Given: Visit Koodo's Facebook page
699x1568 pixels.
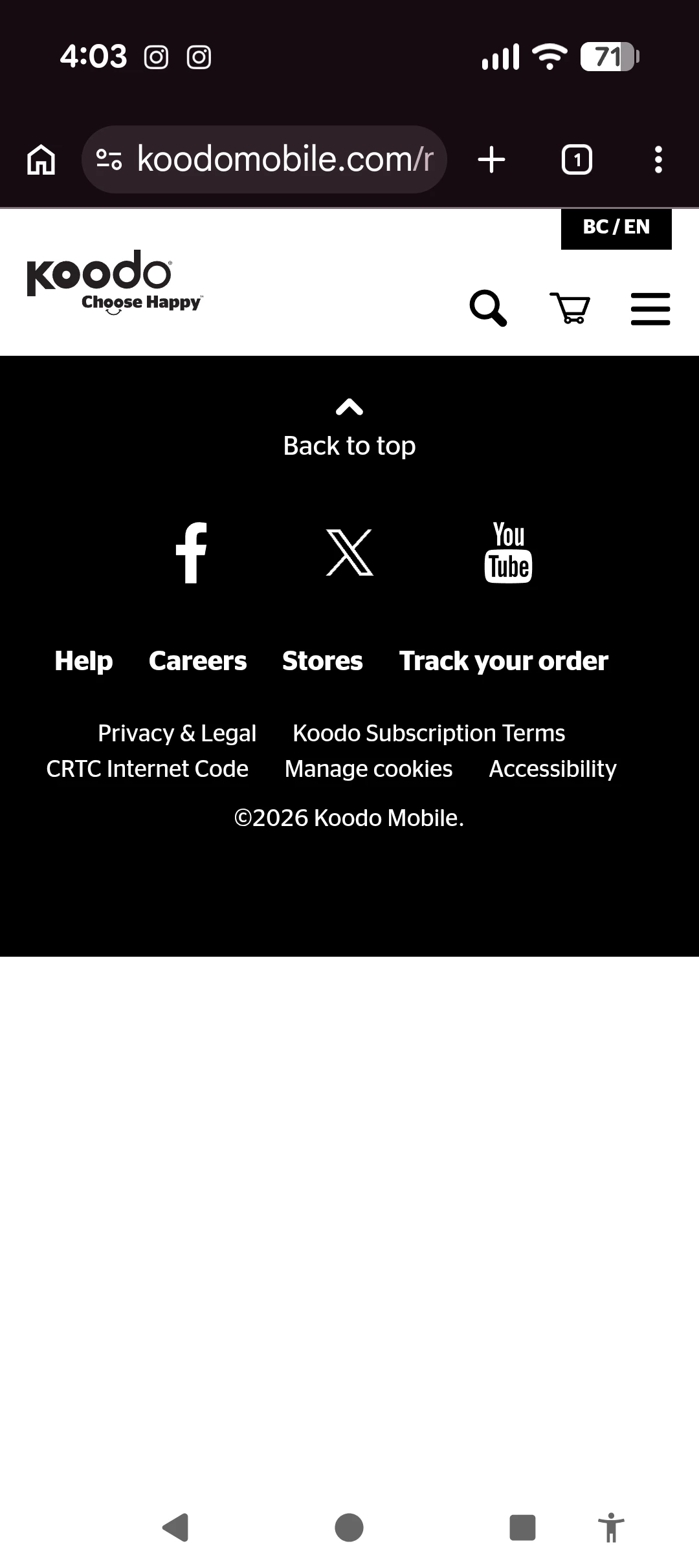Looking at the screenshot, I should (192, 552).
